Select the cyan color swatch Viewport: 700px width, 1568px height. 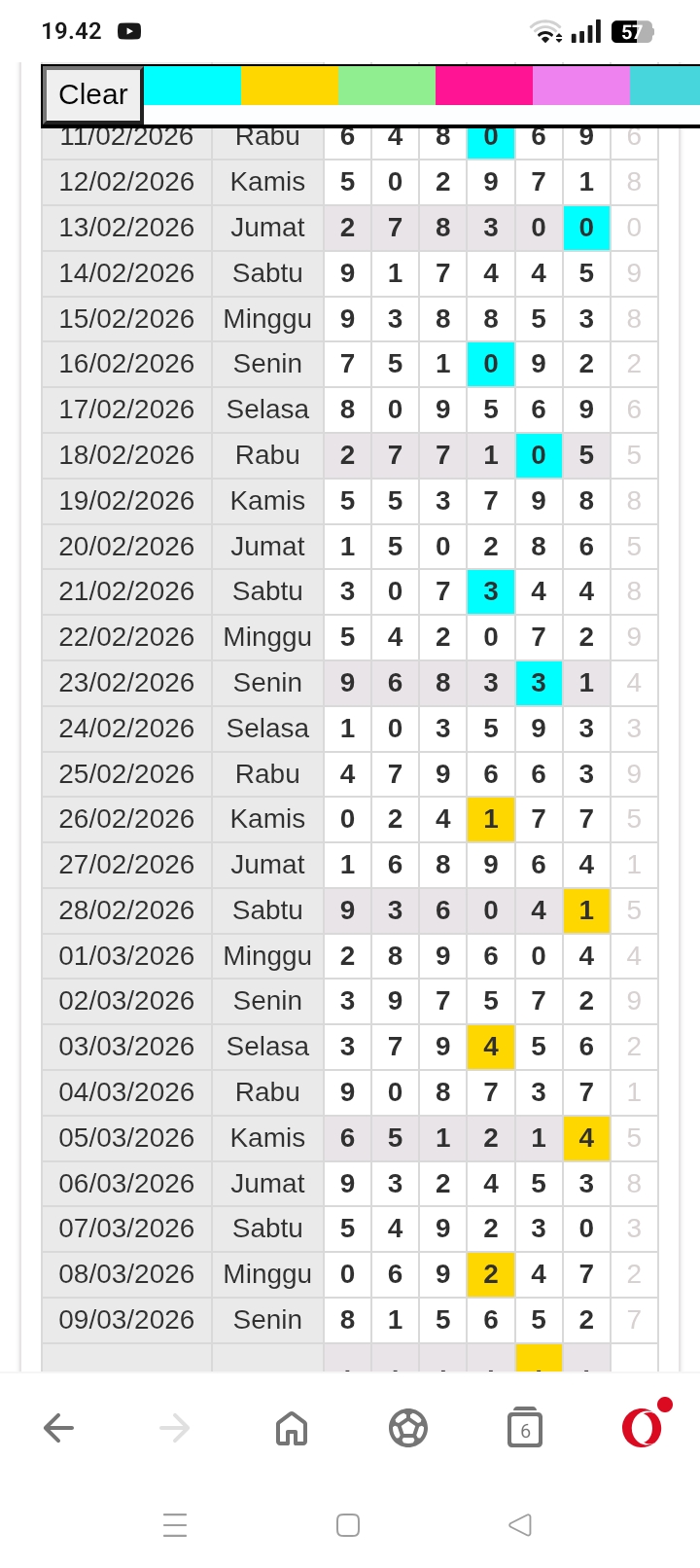coord(192,86)
